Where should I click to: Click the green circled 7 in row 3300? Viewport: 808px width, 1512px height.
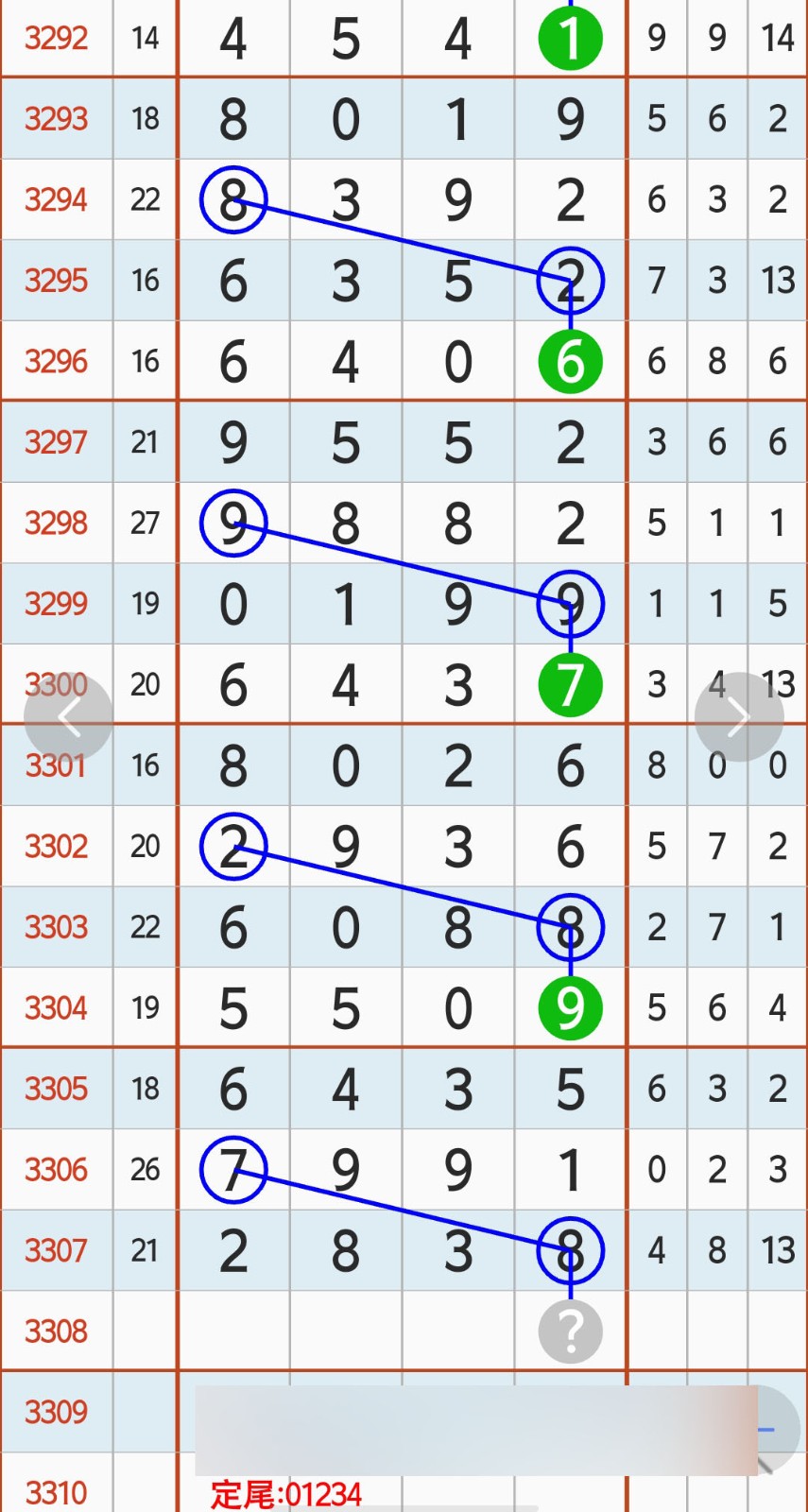[570, 684]
